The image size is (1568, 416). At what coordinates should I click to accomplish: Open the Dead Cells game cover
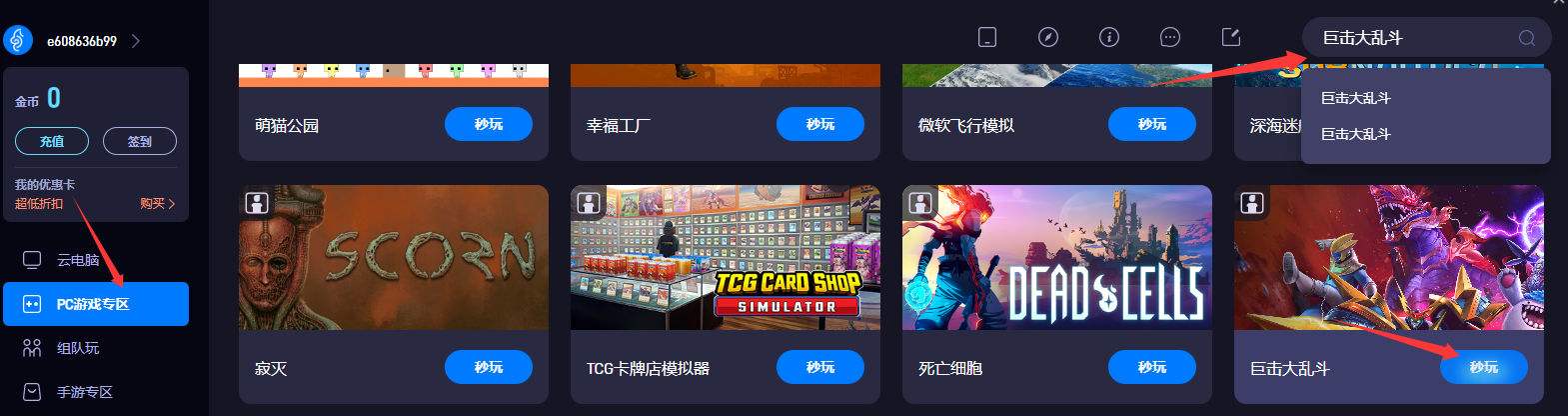[1057, 257]
